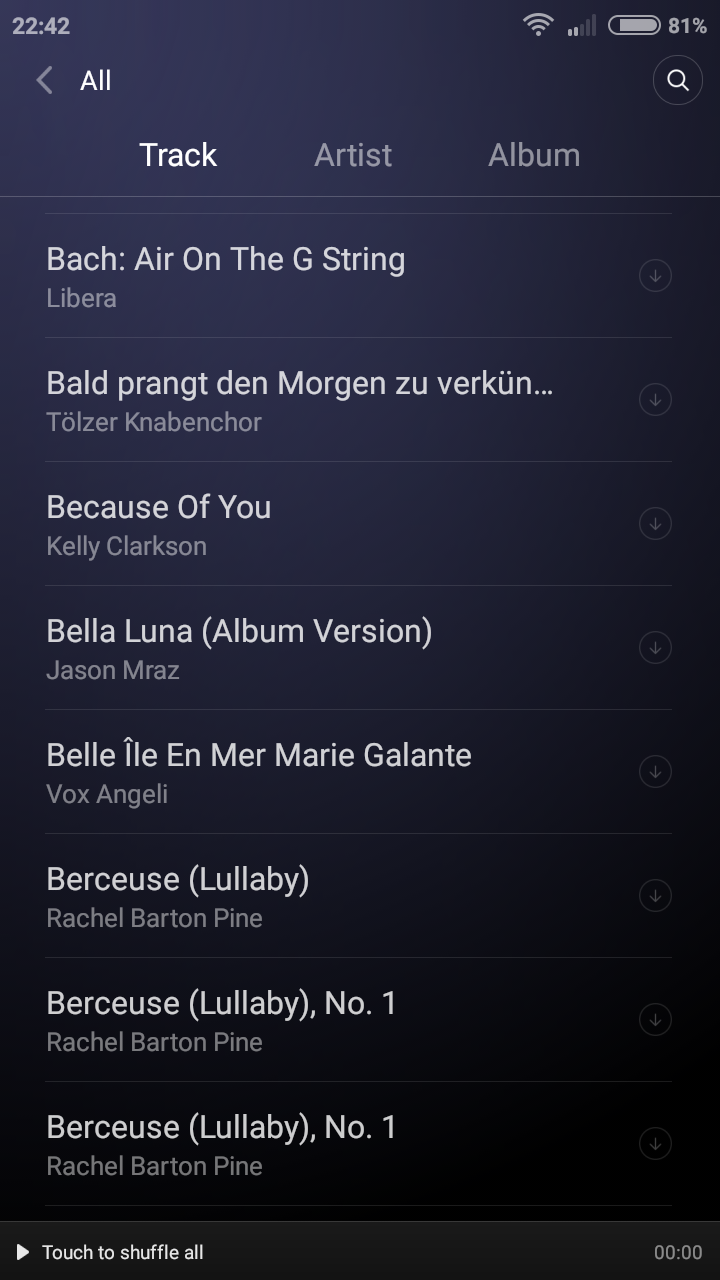720x1280 pixels.
Task: Download the Vox Angeli track
Action: (x=655, y=771)
